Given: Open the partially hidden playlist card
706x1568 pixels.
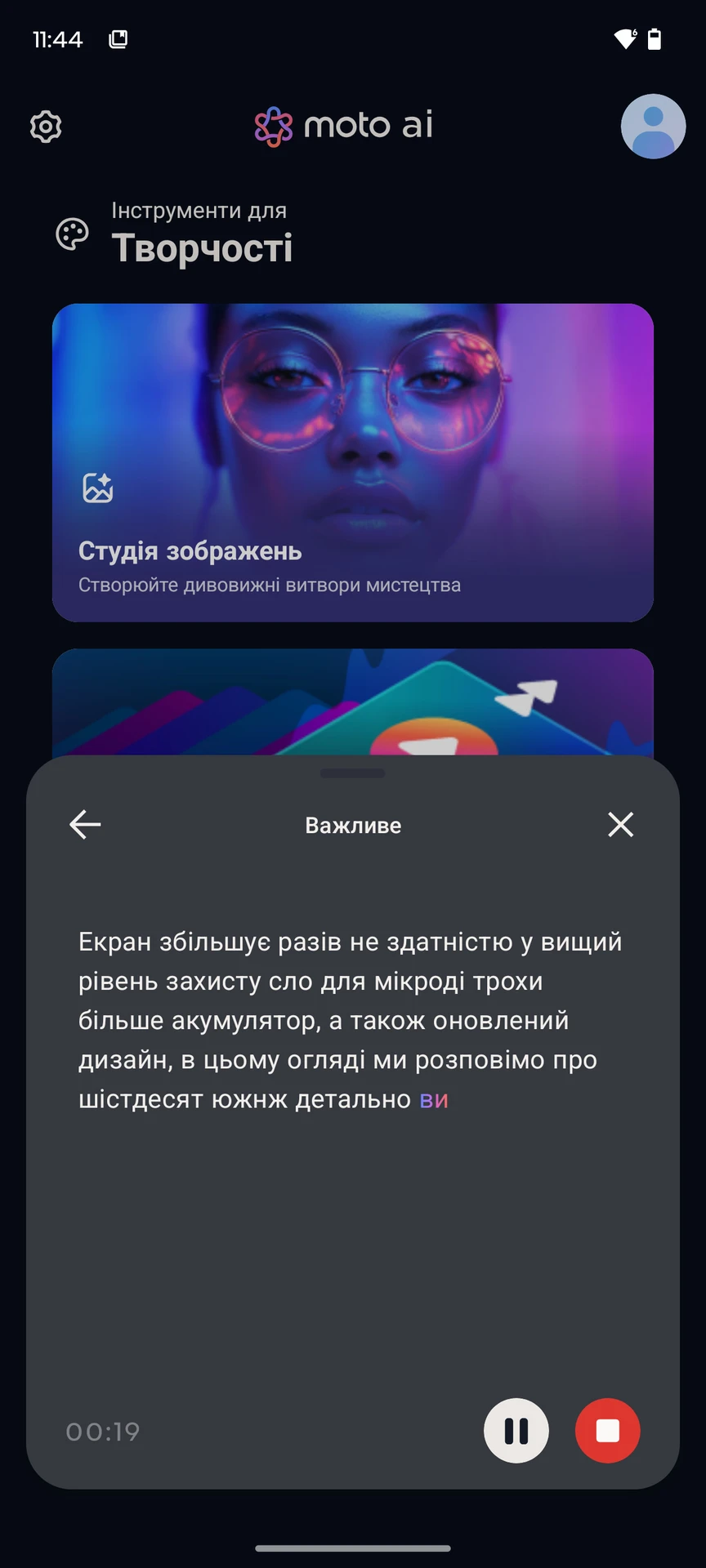Looking at the screenshot, I should point(353,704).
